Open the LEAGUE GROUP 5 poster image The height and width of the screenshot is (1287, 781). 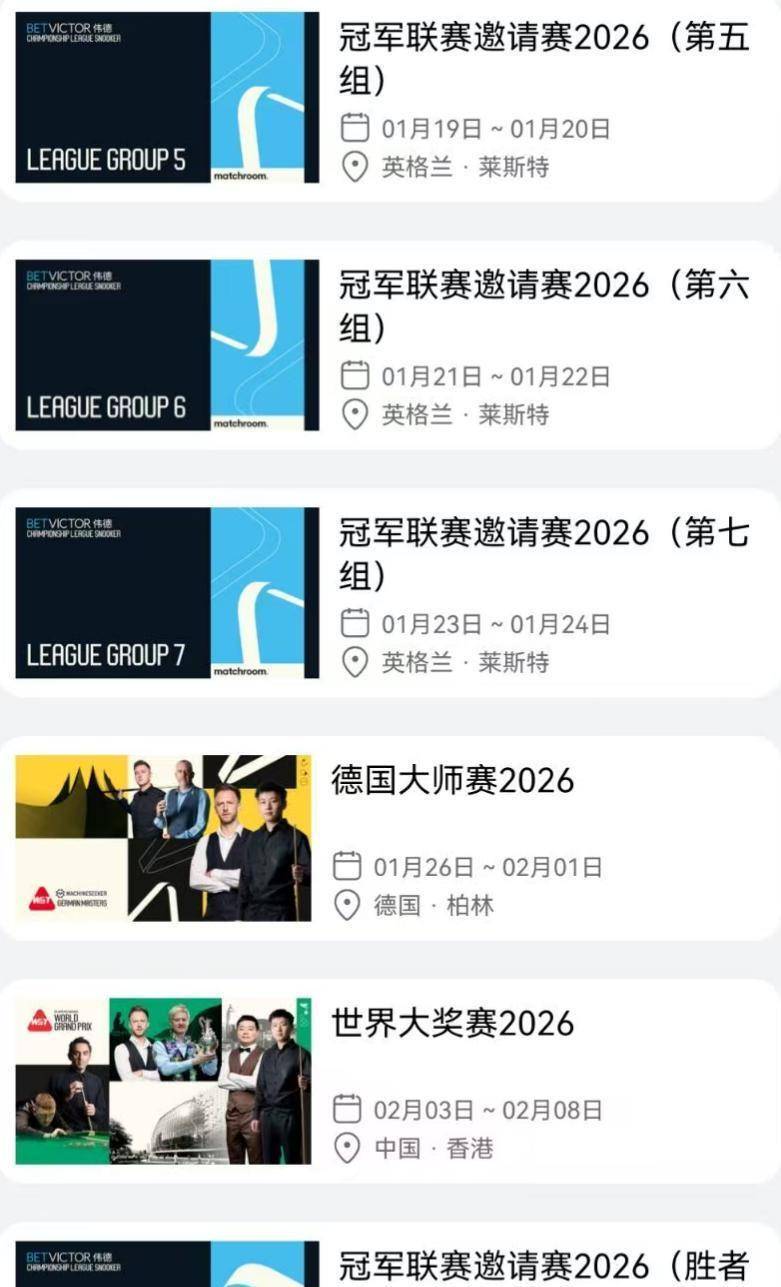coord(166,95)
